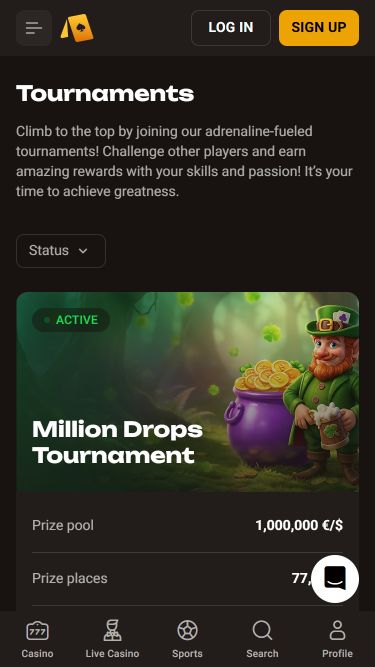Tap the LOG IN button
This screenshot has width=375, height=667.
231,28
